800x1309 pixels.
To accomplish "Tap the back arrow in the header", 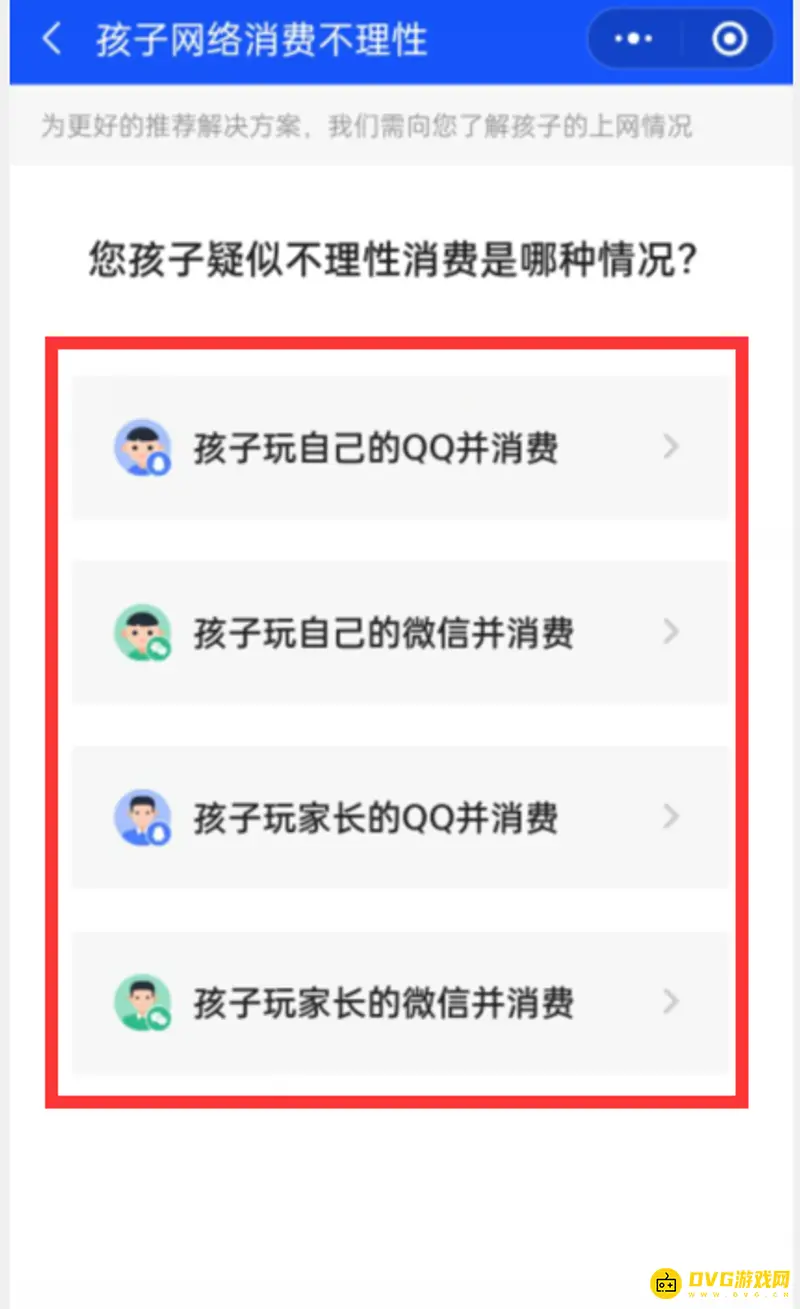I will coord(50,40).
